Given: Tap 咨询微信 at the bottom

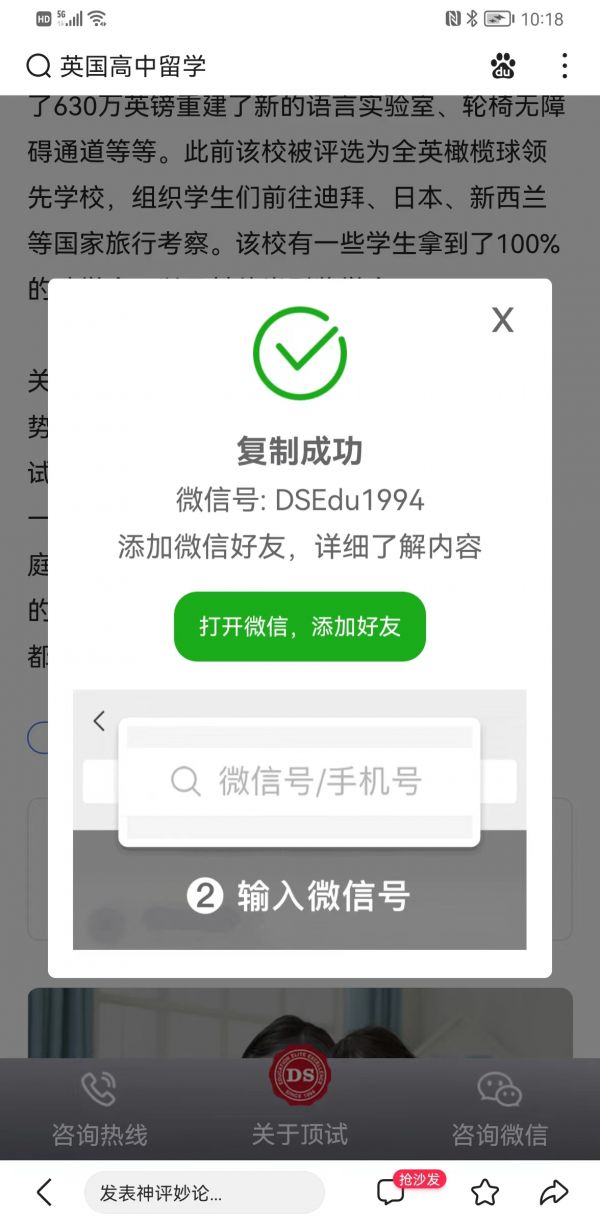Looking at the screenshot, I should click(x=499, y=1108).
